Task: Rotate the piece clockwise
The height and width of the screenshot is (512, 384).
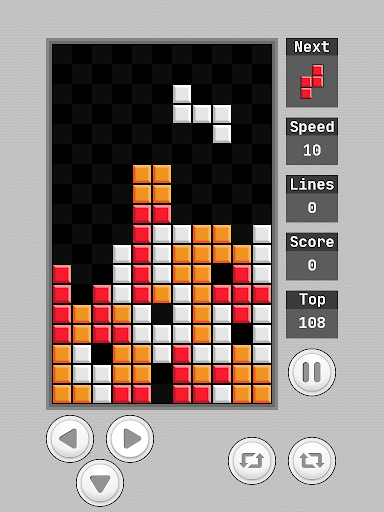Action: point(312,460)
